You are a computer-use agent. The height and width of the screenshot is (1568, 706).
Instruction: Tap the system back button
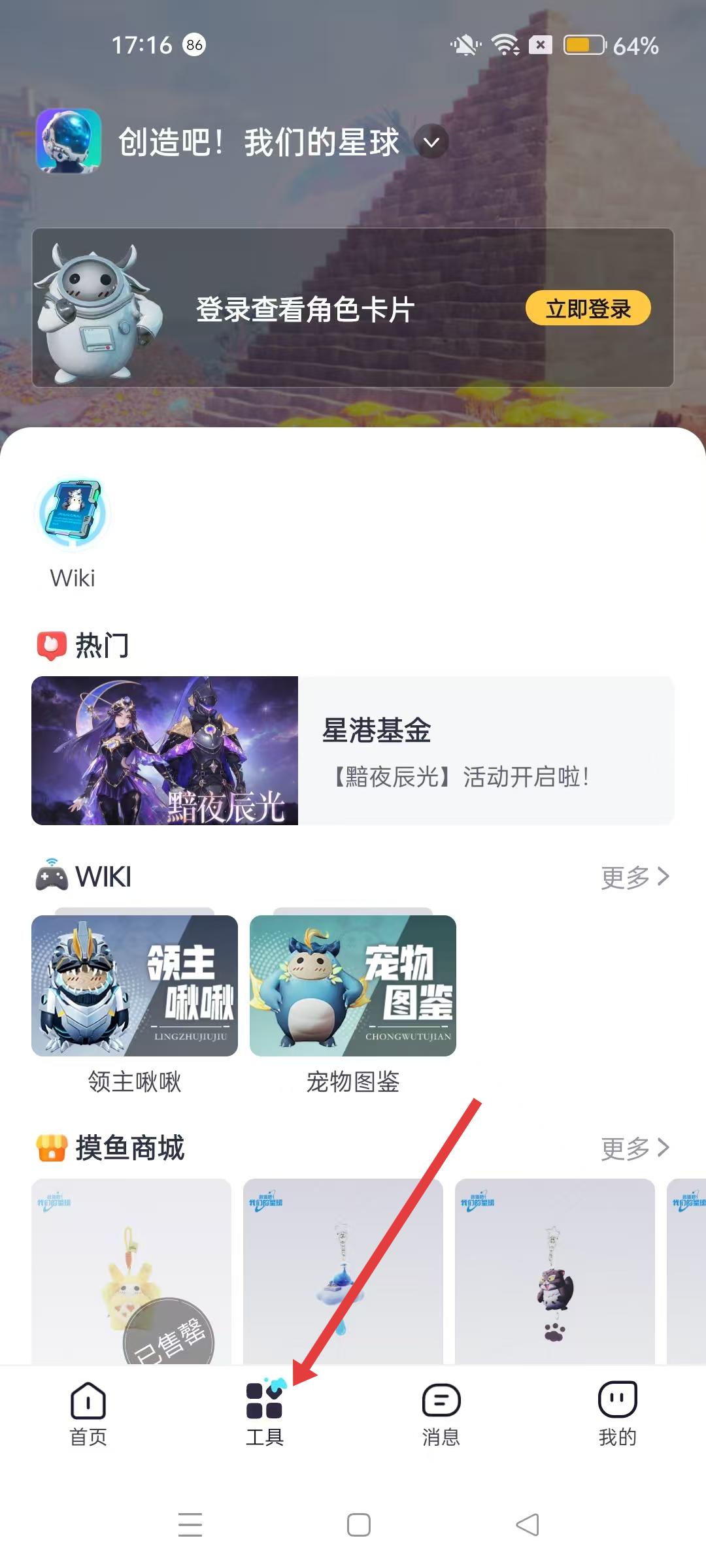[527, 1525]
